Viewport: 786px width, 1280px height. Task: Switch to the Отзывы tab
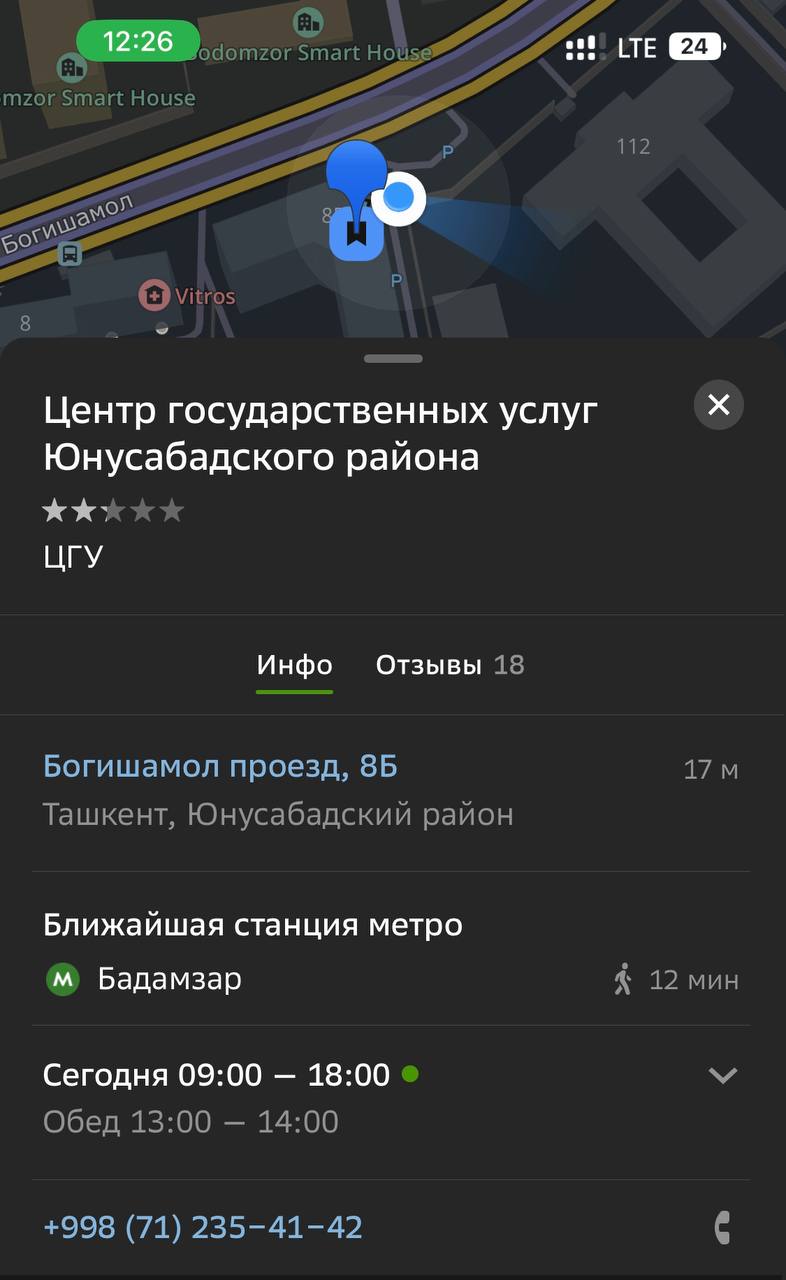tap(449, 665)
